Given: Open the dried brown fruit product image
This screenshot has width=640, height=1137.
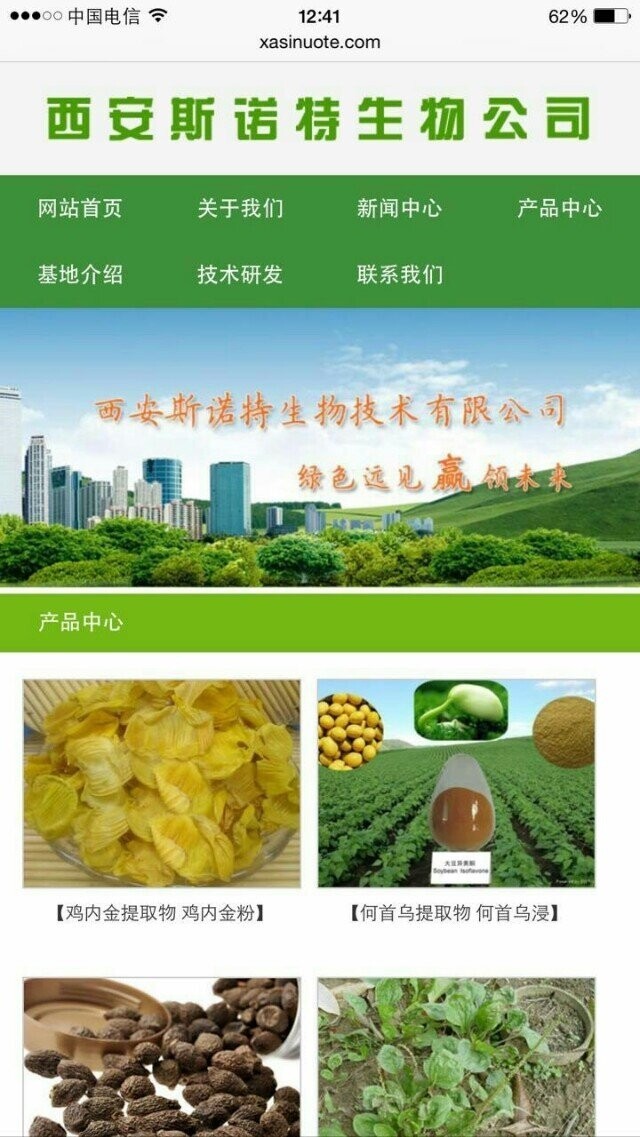Looking at the screenshot, I should (x=161, y=1057).
